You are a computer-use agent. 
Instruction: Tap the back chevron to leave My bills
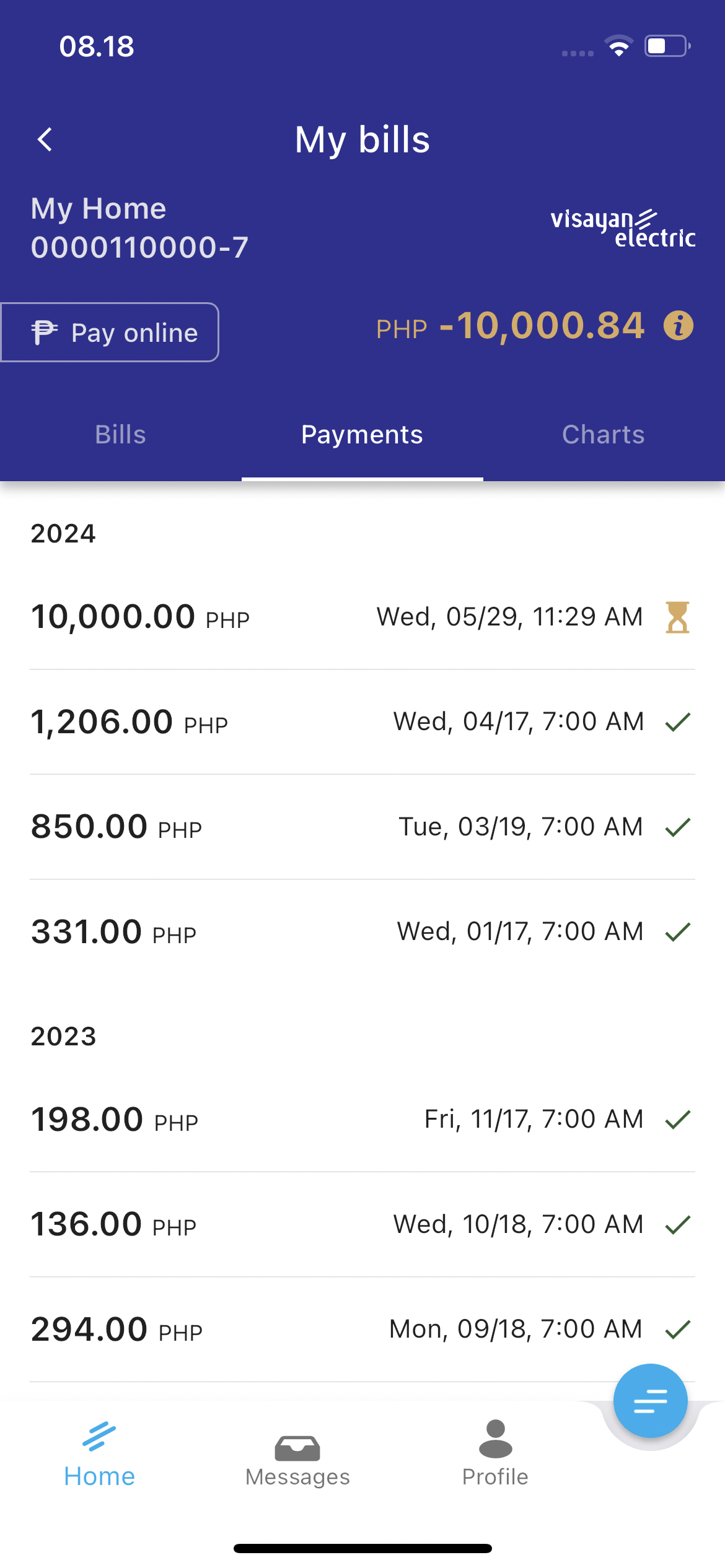click(45, 139)
